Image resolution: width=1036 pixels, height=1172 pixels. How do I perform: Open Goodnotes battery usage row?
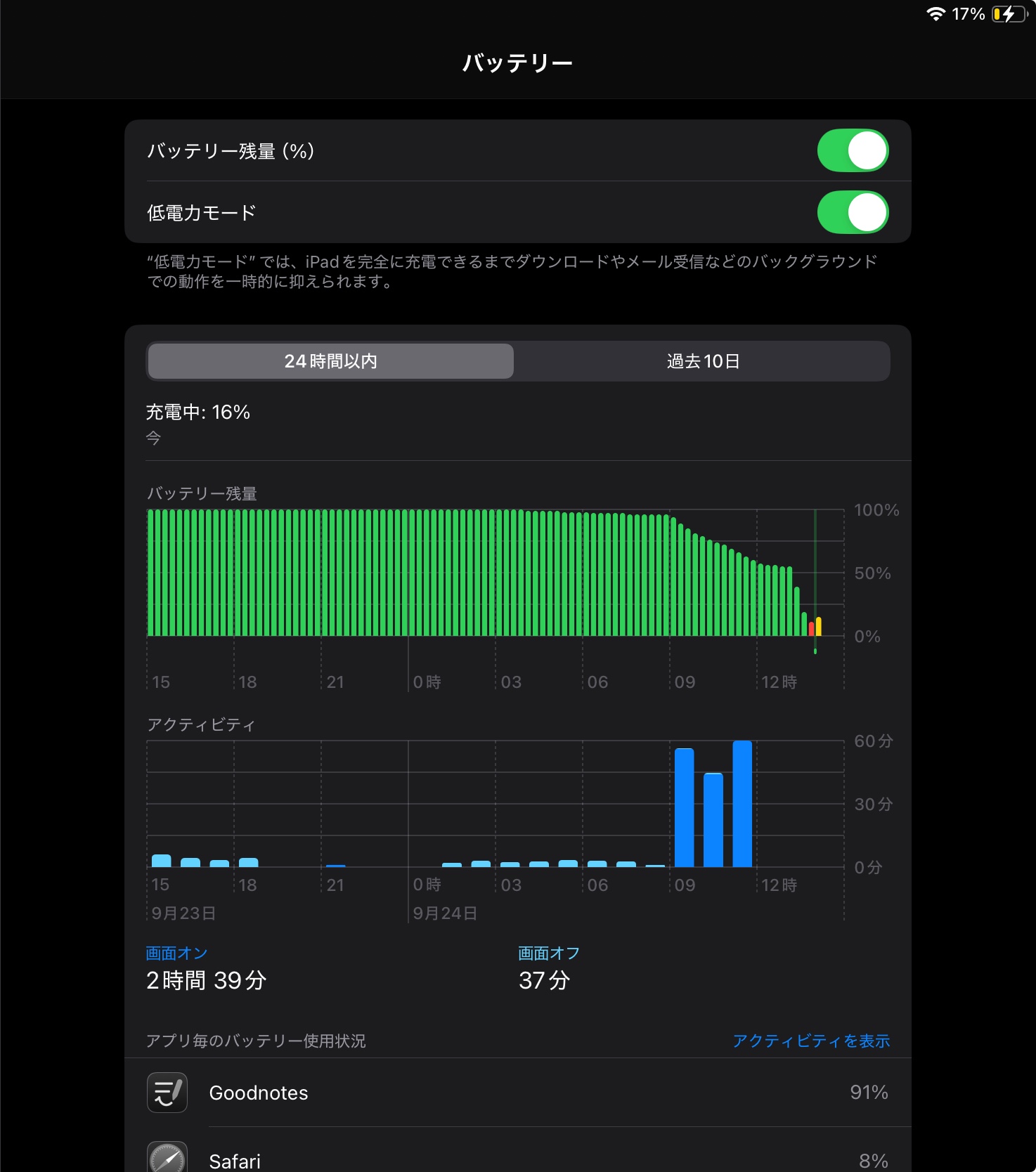click(x=517, y=1093)
